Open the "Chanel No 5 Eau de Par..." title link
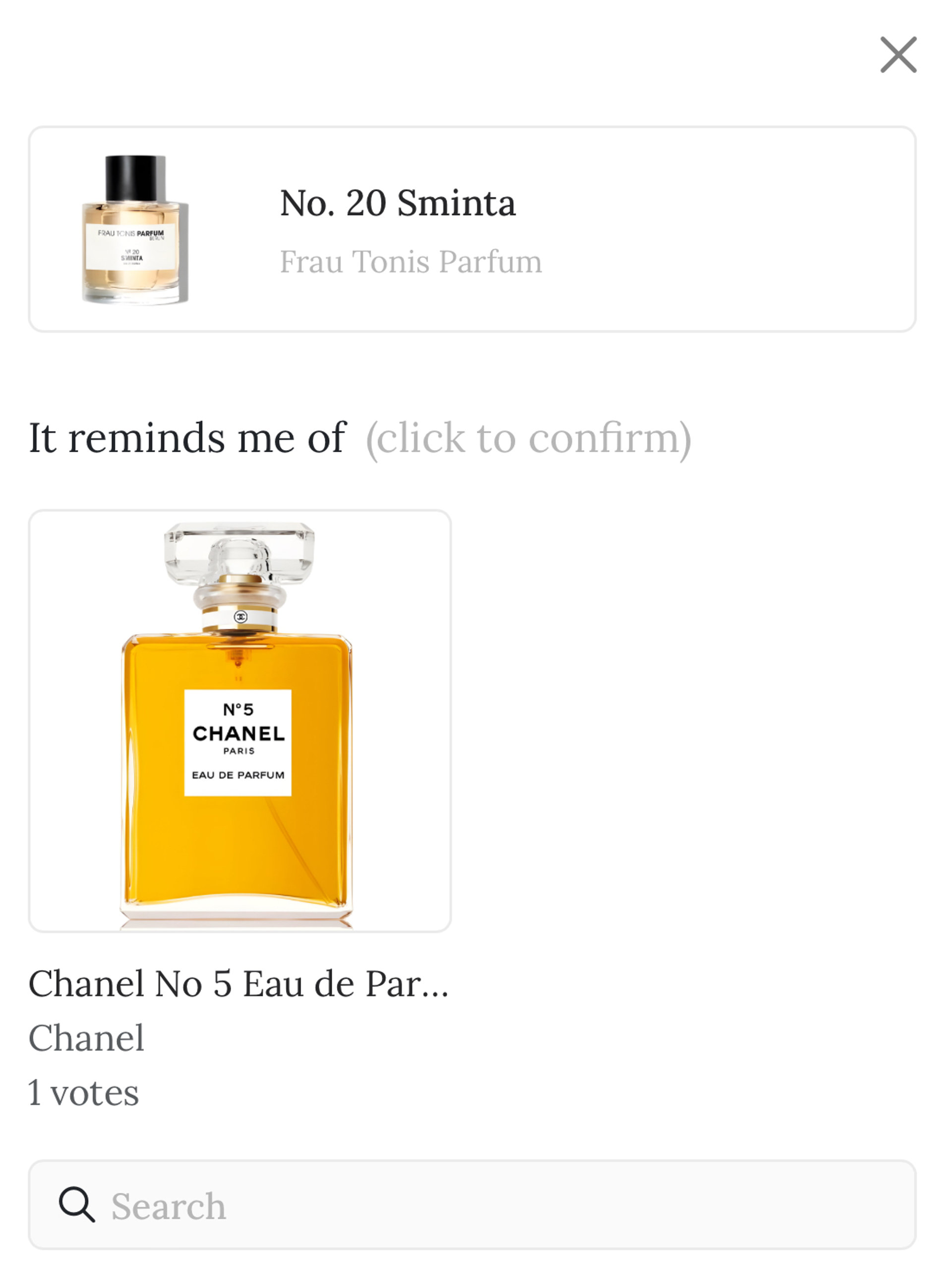This screenshot has height=1288, width=952. (238, 985)
